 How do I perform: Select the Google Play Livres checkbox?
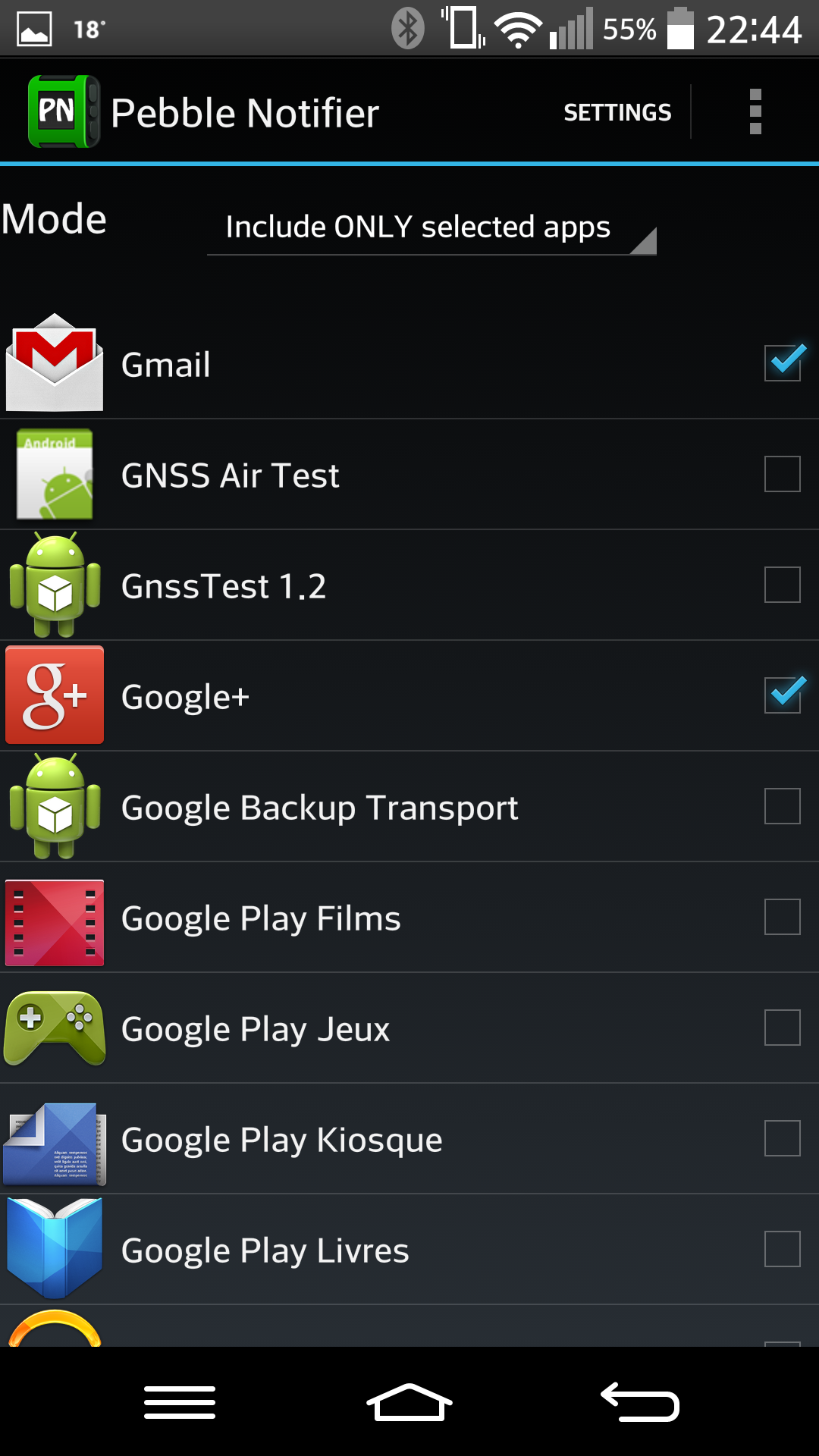click(783, 1249)
